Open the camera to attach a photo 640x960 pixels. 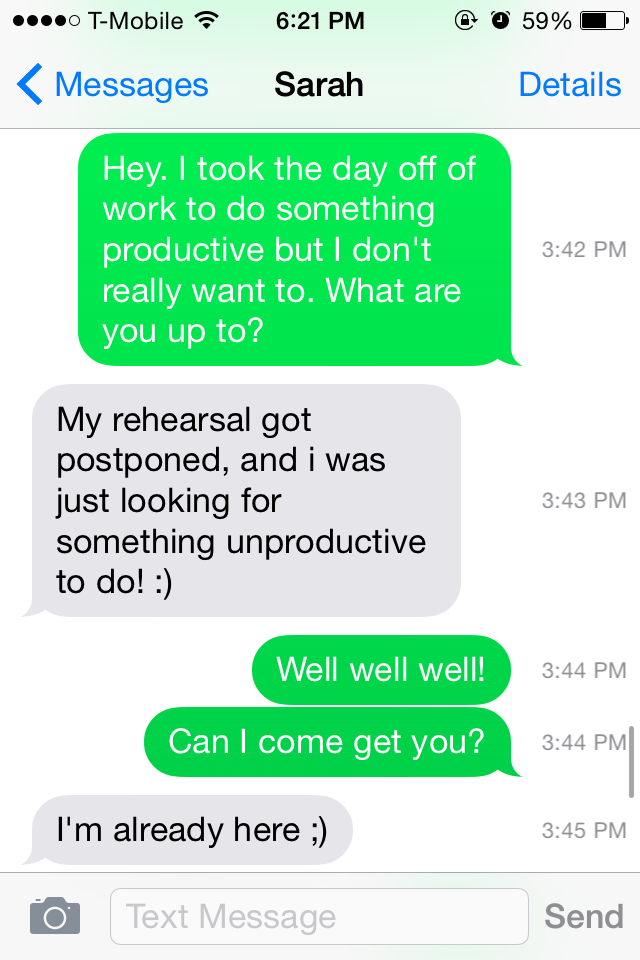54,916
